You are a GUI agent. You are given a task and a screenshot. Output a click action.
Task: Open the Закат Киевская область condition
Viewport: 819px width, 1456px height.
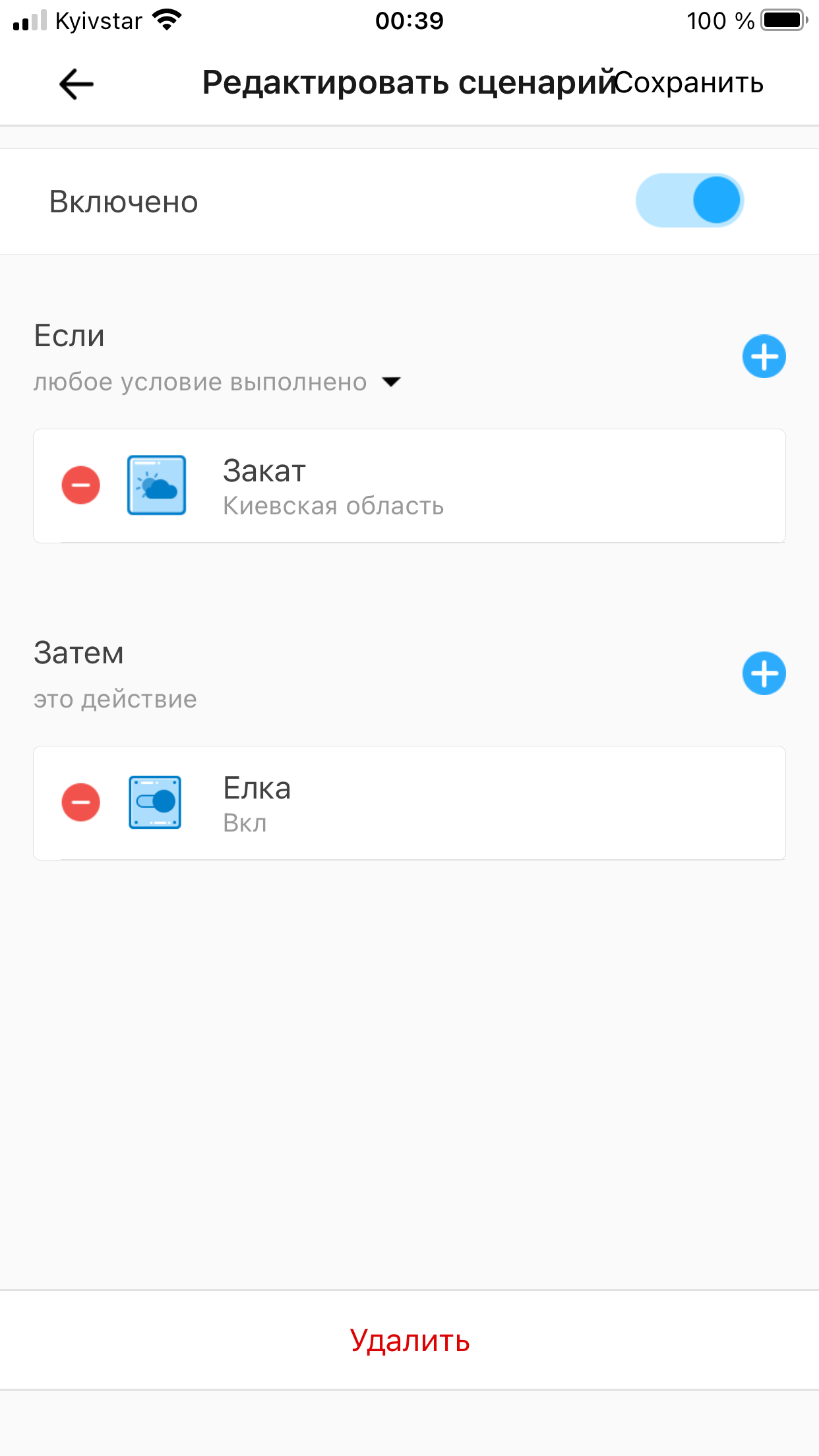coord(409,486)
